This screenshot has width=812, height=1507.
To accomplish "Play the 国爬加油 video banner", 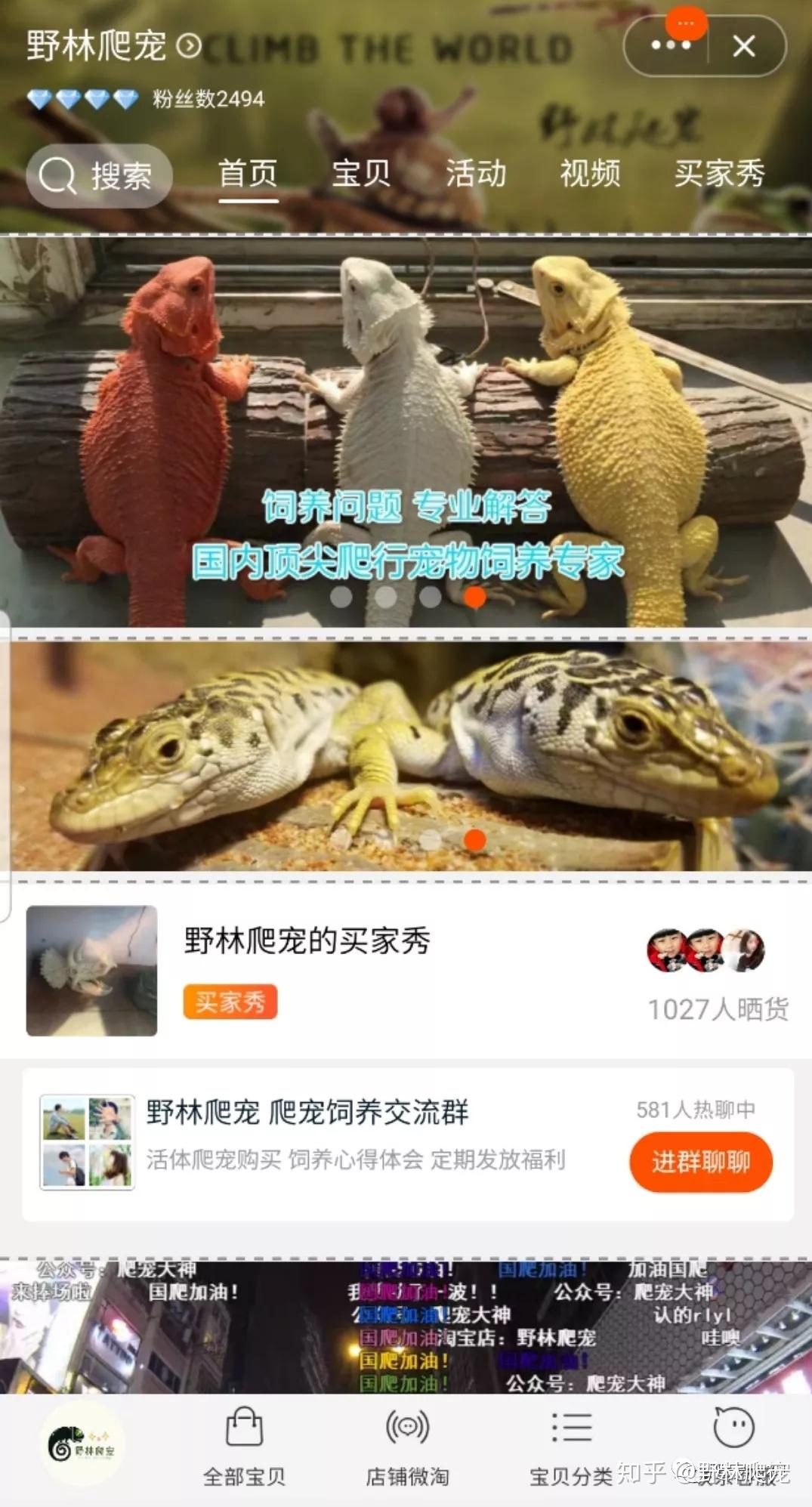I will 406,1326.
